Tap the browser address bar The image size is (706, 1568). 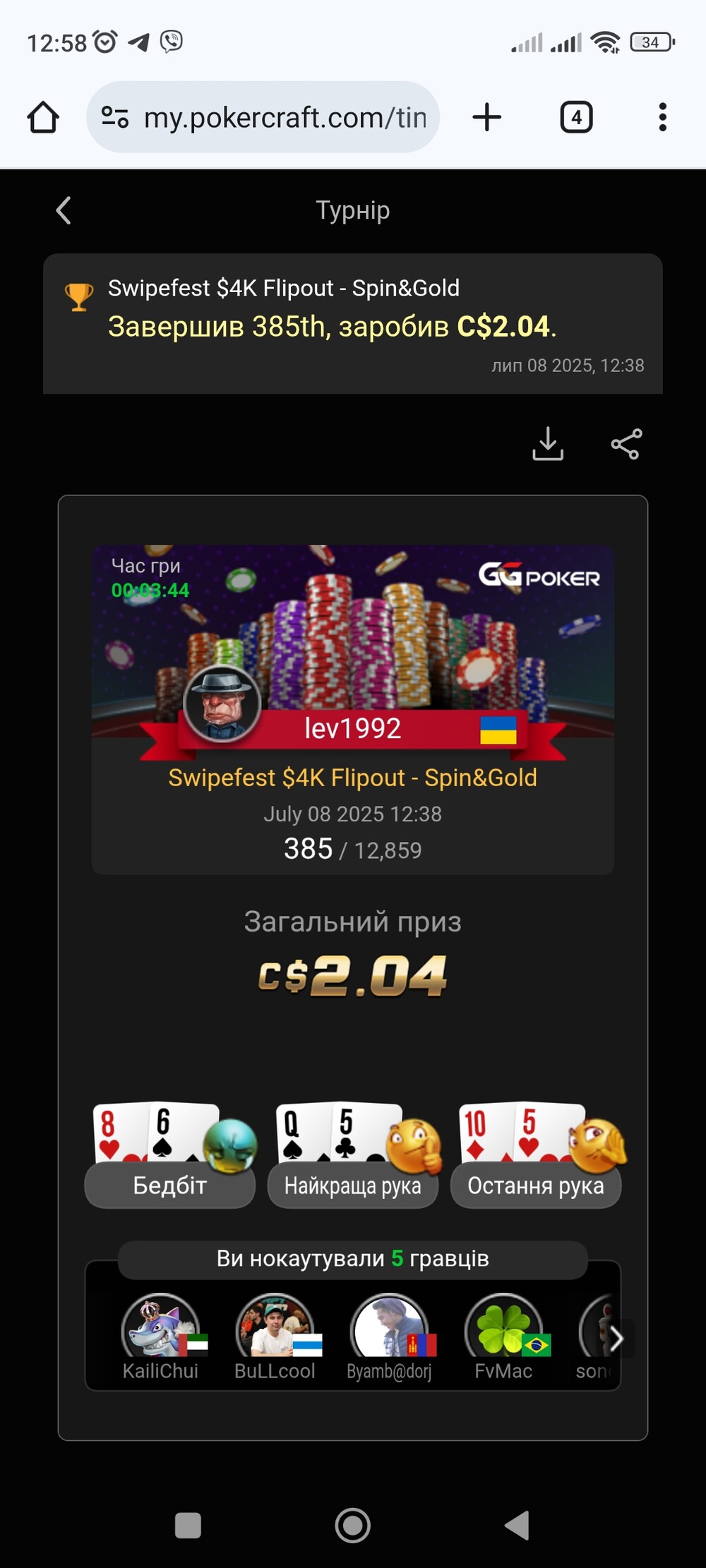263,117
